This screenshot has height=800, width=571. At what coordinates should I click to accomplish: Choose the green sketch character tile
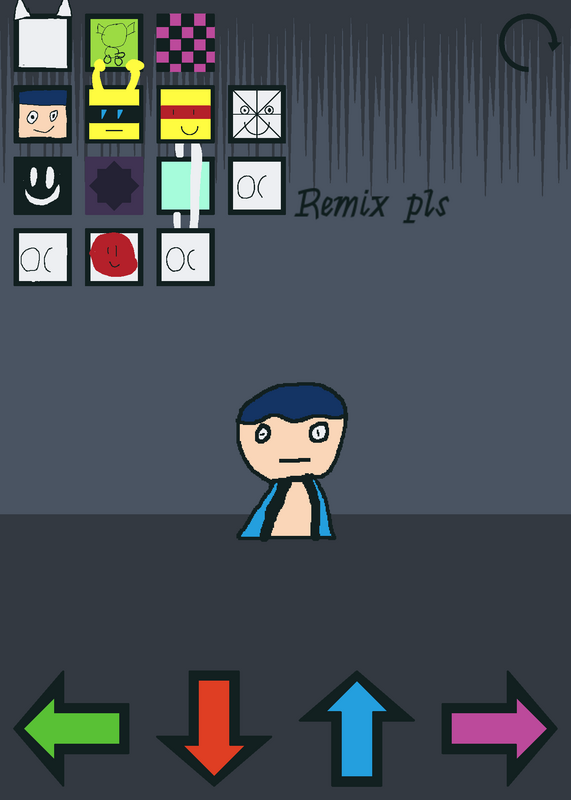coord(114,43)
